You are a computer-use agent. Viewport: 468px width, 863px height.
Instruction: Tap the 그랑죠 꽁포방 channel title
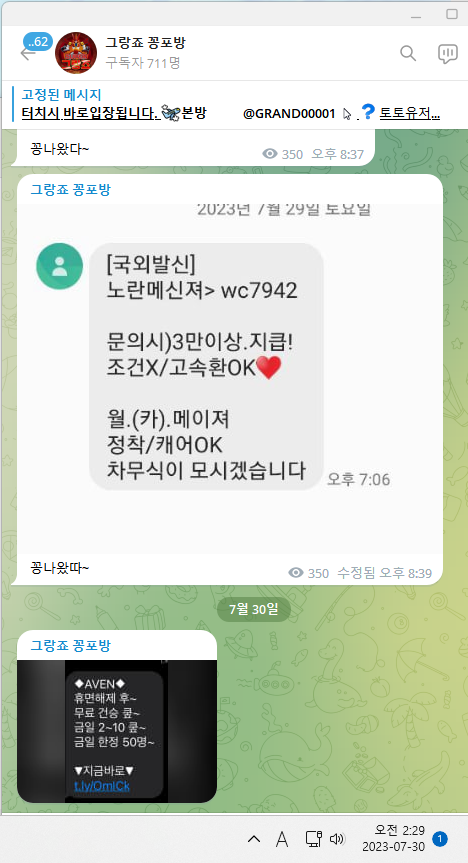click(145, 43)
